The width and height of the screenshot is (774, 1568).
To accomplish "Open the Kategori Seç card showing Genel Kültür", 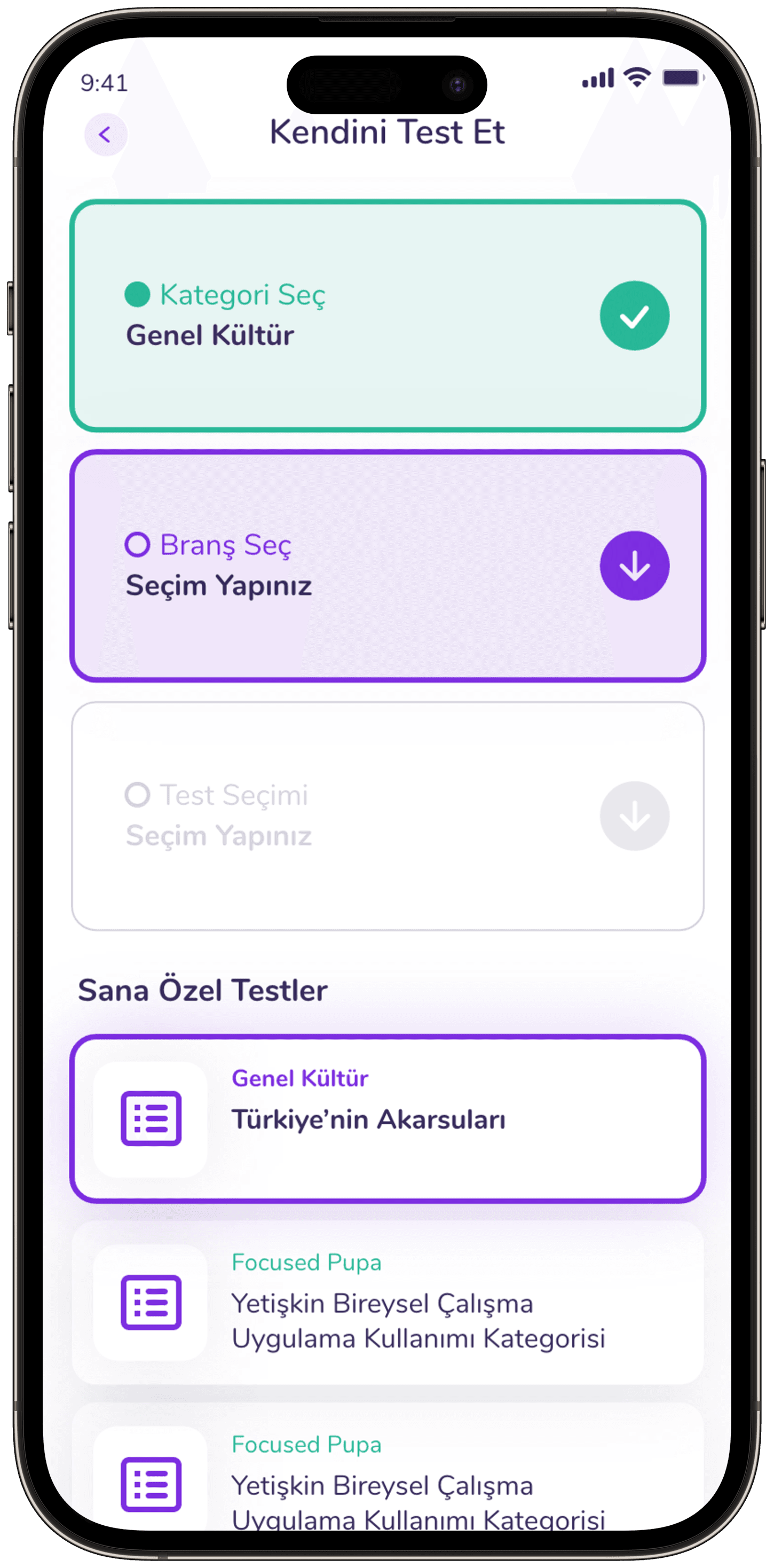I will [x=388, y=315].
